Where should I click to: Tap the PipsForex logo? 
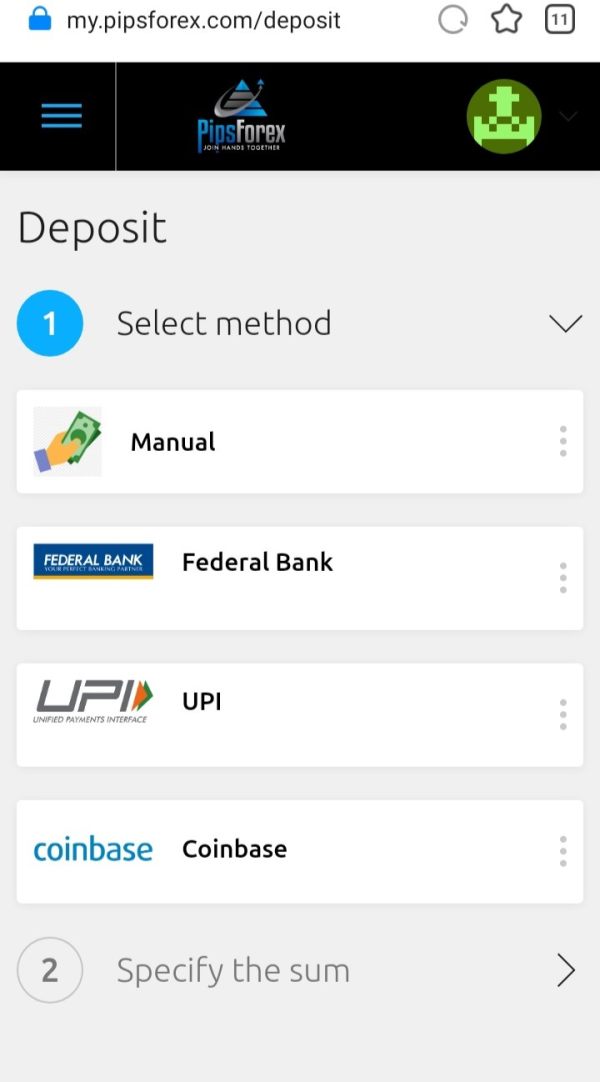click(x=241, y=116)
